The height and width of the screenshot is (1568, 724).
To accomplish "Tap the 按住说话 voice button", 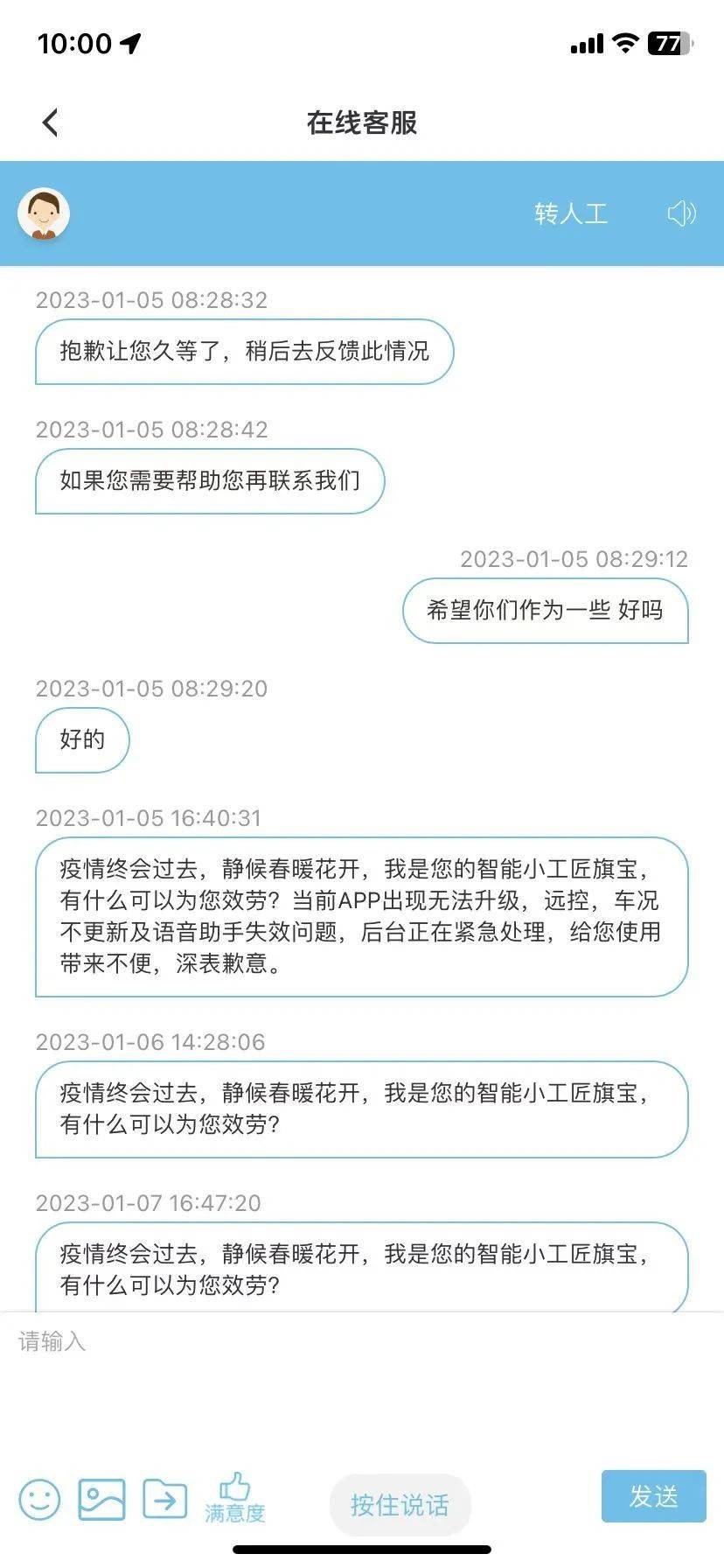I will point(400,1504).
